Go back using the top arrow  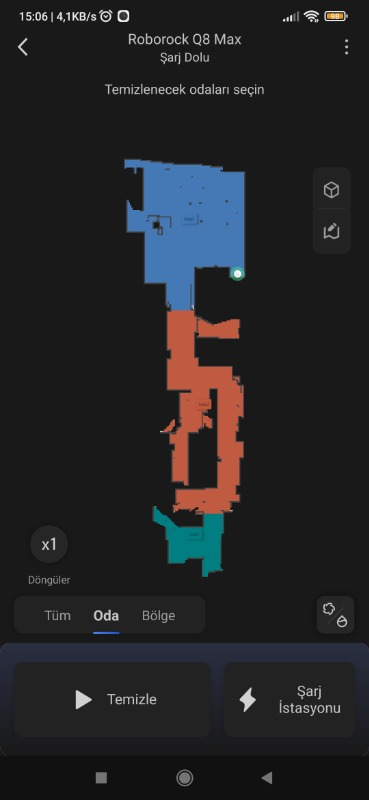click(x=22, y=47)
